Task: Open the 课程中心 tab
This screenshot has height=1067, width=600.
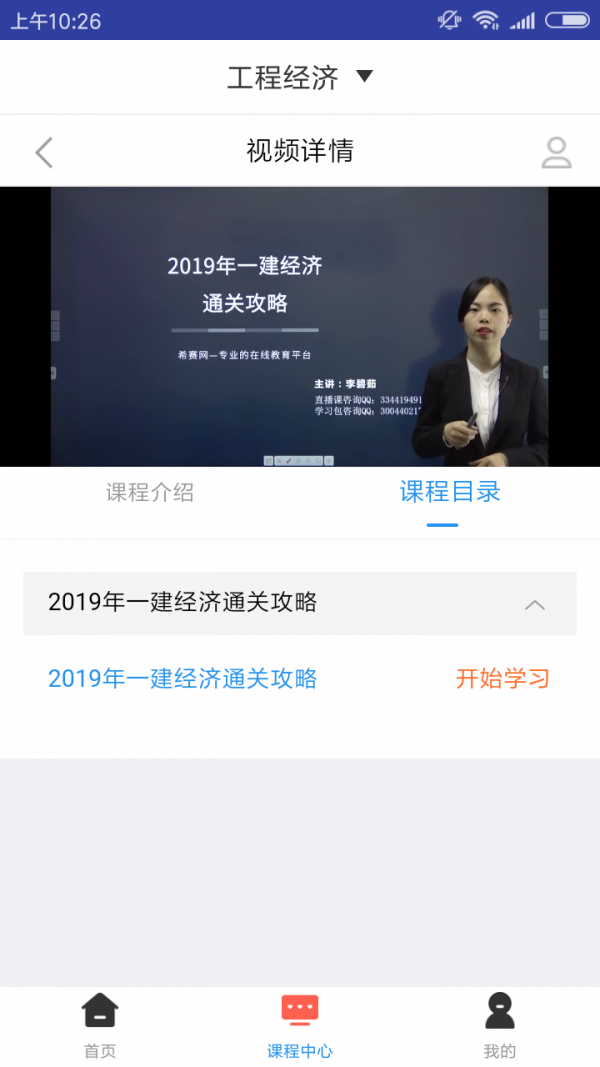Action: (x=300, y=1026)
